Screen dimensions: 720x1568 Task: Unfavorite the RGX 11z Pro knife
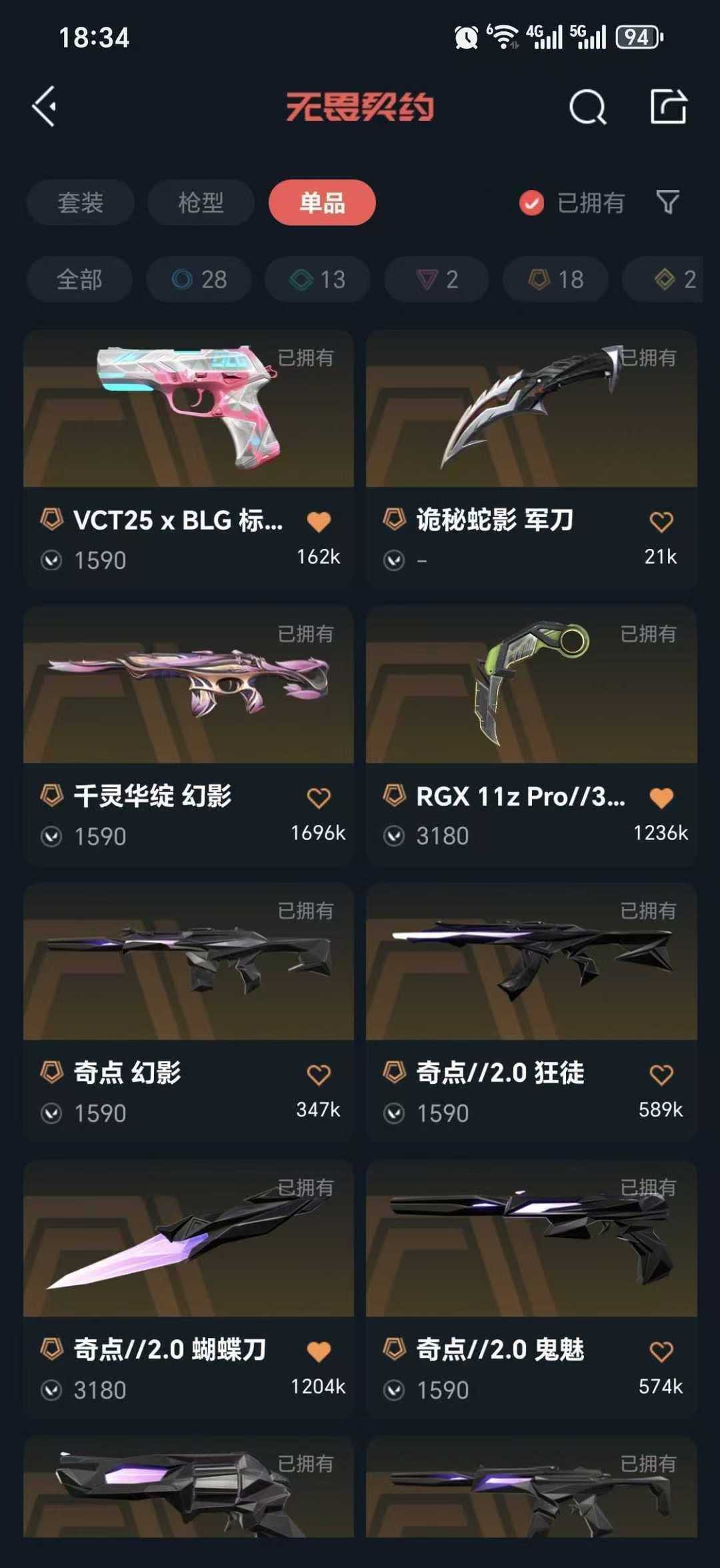[662, 797]
